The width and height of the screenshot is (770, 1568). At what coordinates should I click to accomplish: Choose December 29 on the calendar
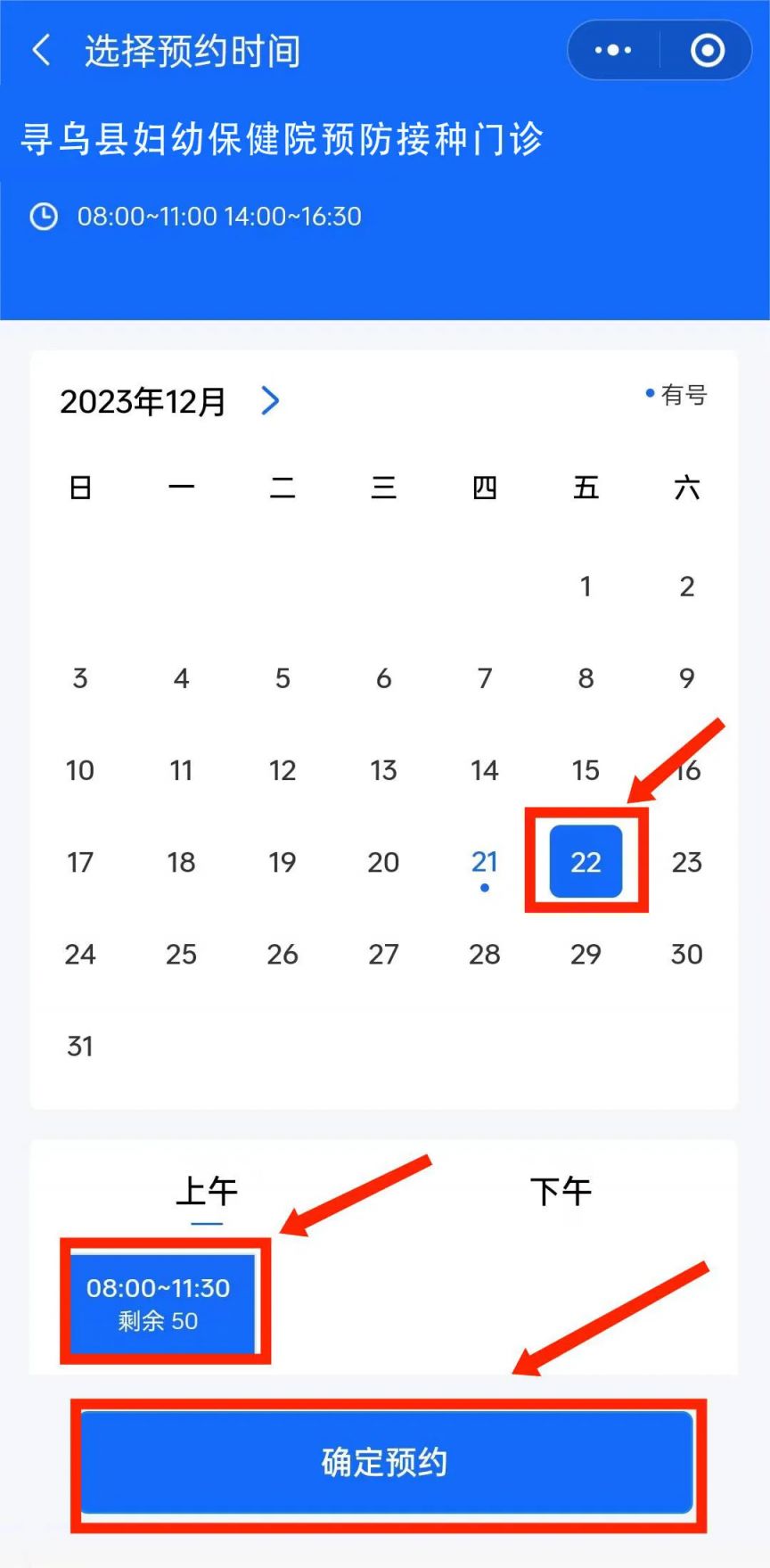[x=586, y=954]
